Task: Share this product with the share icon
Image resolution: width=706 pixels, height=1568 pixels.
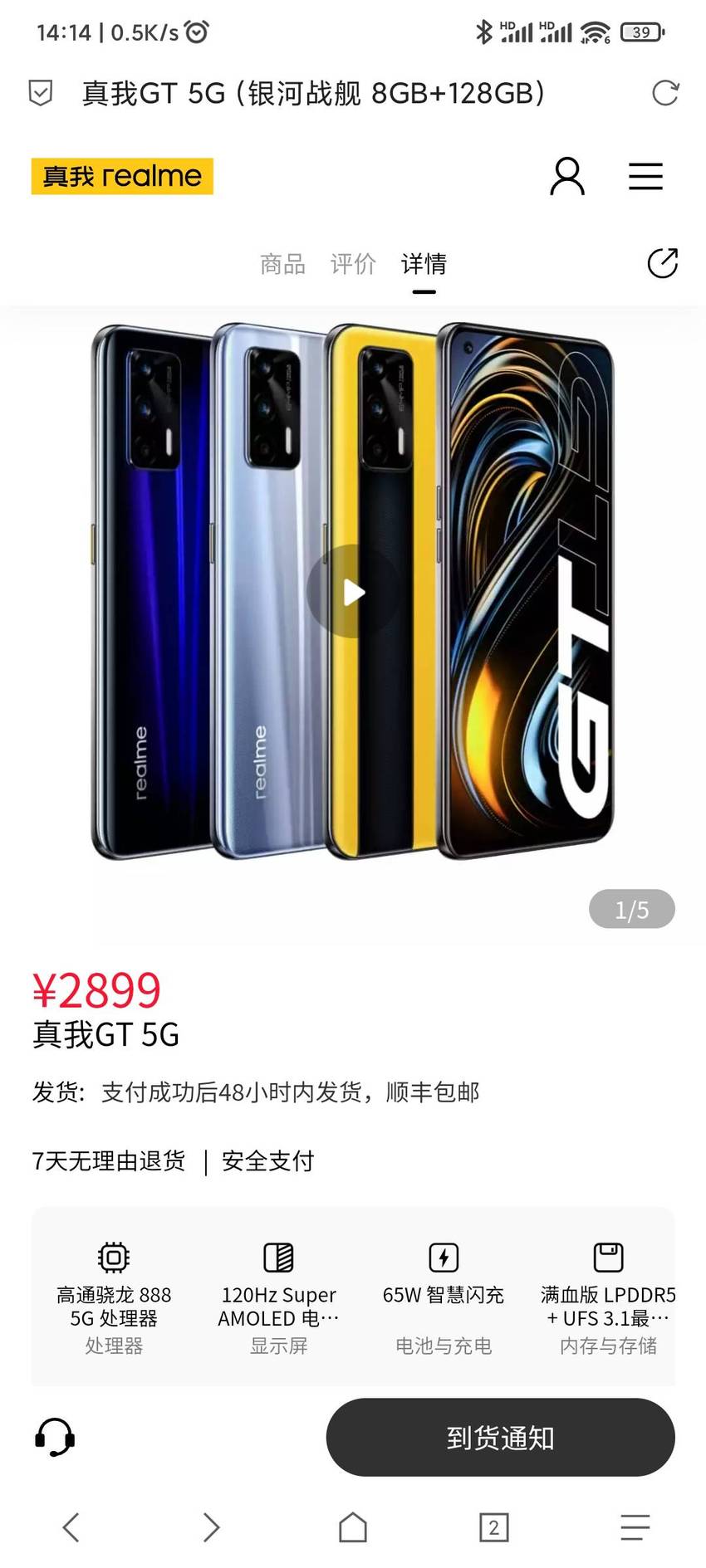Action: [x=663, y=263]
